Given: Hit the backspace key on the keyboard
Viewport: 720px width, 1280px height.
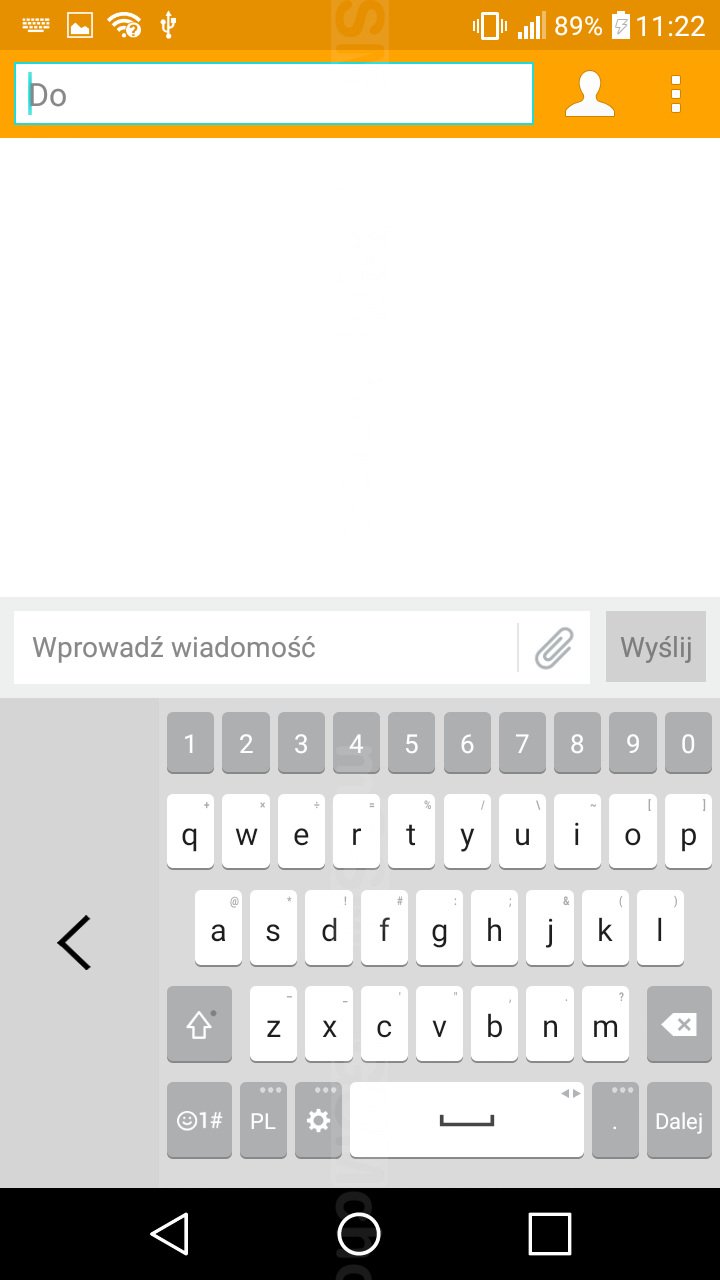Looking at the screenshot, I should 679,1025.
